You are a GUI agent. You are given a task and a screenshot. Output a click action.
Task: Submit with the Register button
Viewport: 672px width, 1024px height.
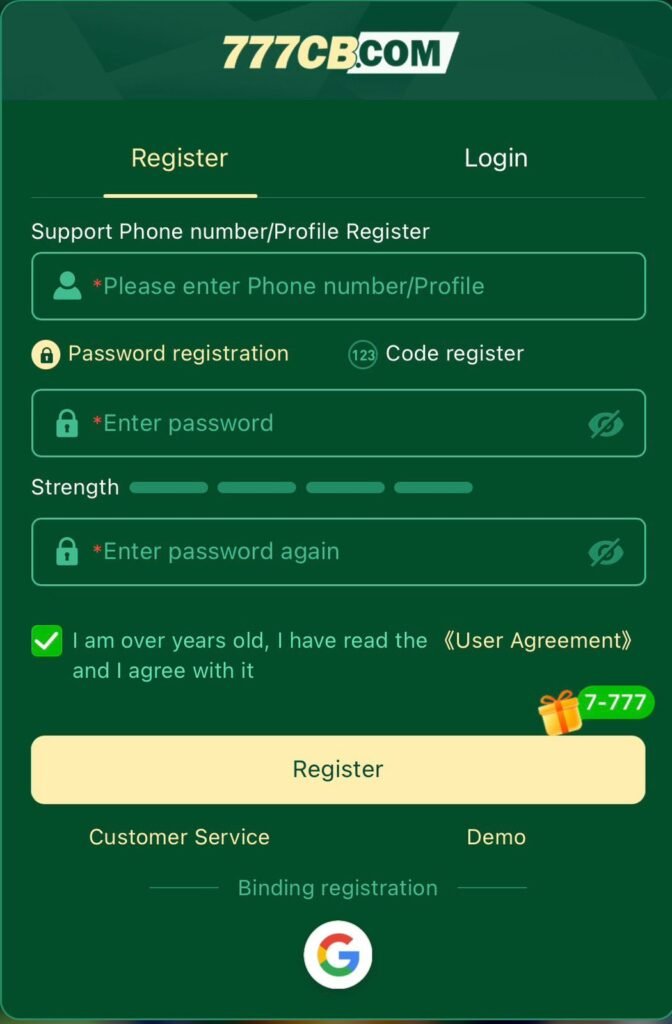pos(338,769)
